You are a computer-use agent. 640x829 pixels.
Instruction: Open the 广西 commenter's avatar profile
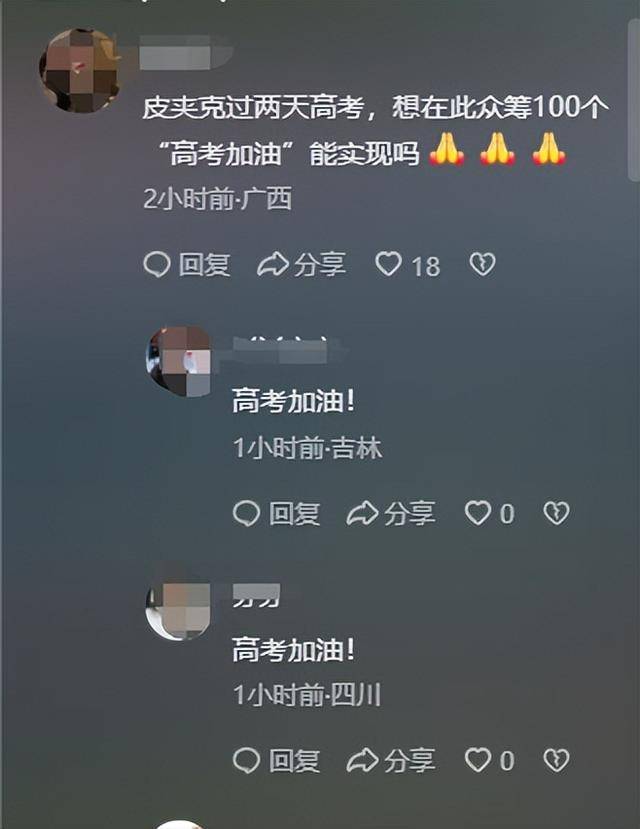click(x=79, y=70)
